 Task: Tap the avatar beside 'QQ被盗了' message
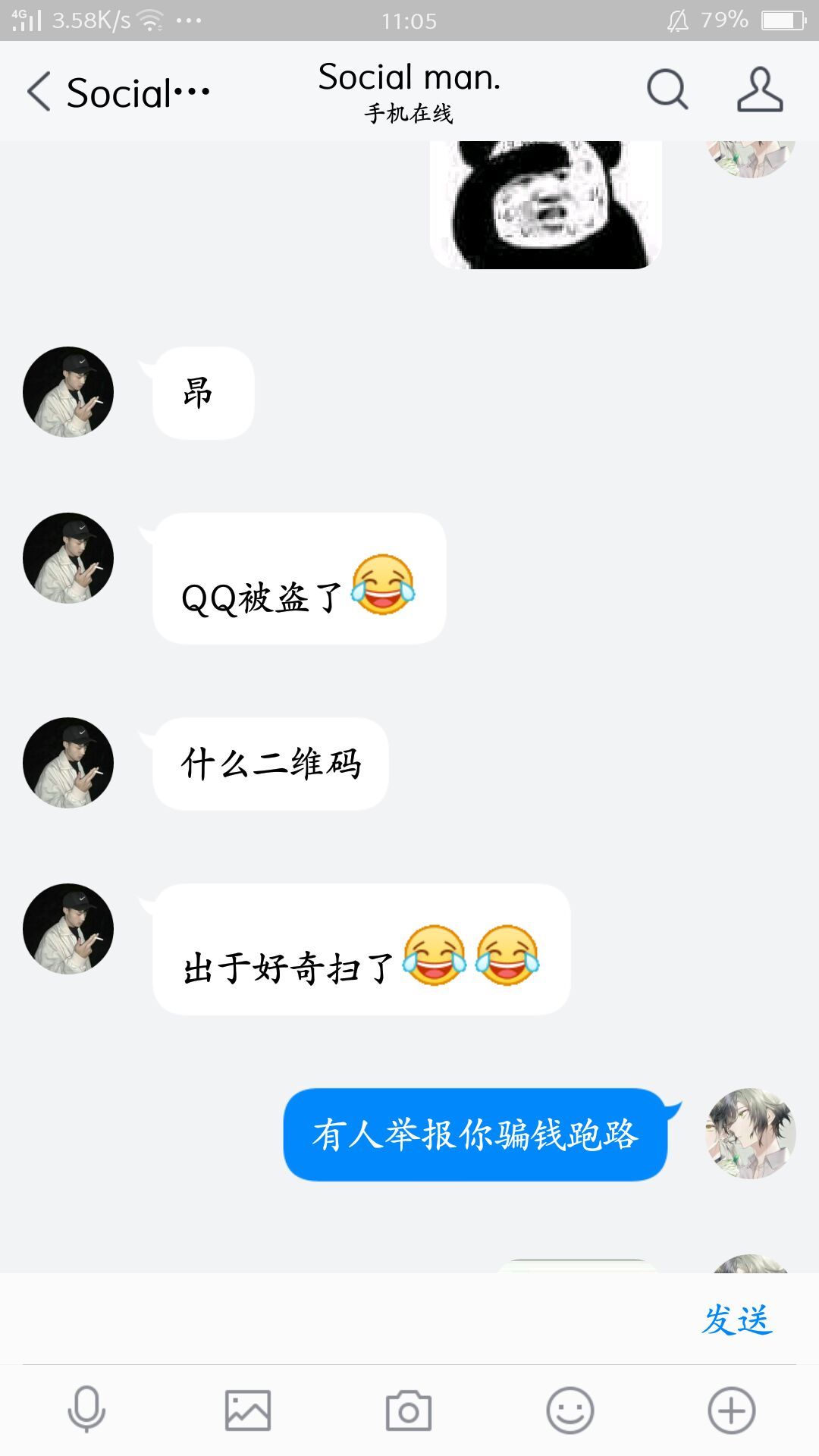(68, 558)
